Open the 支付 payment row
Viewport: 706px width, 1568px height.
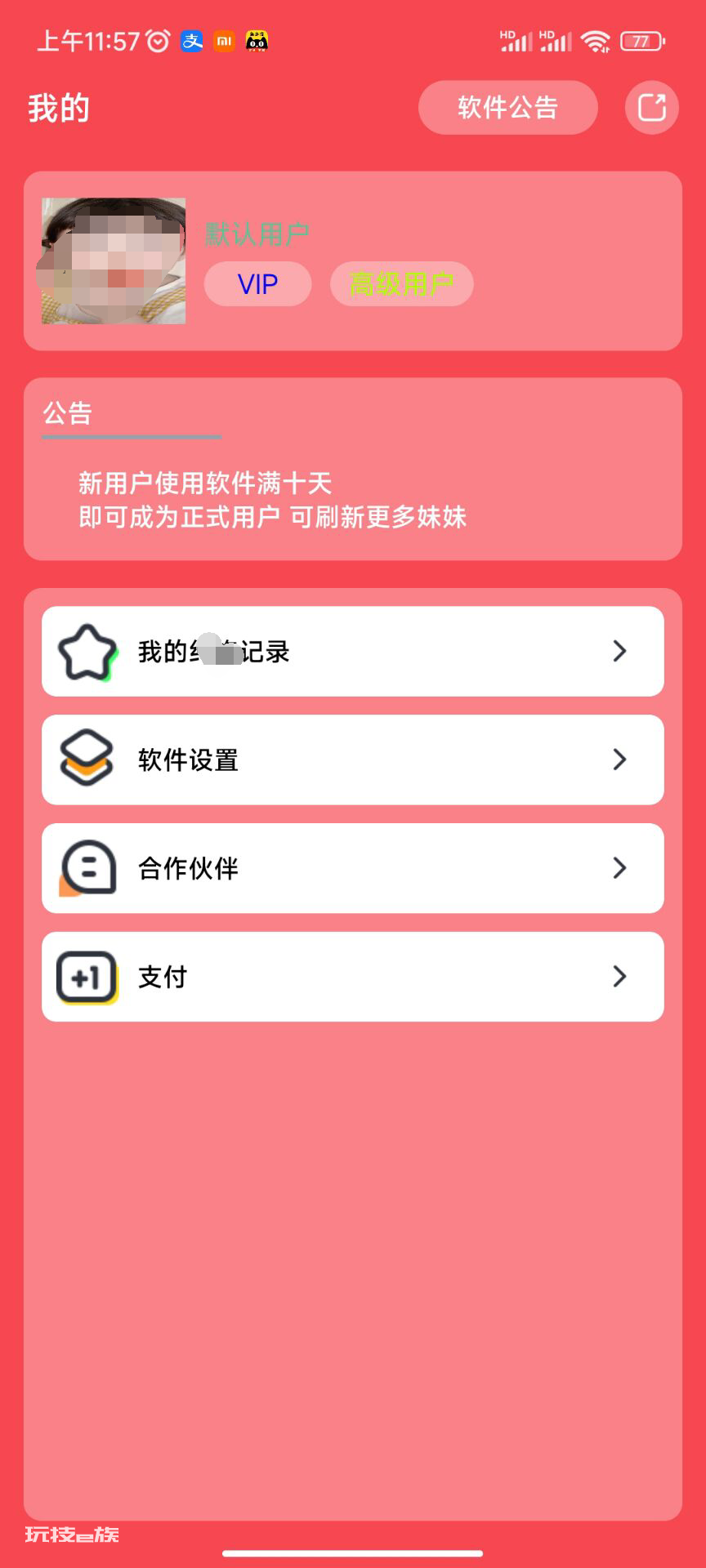[353, 977]
